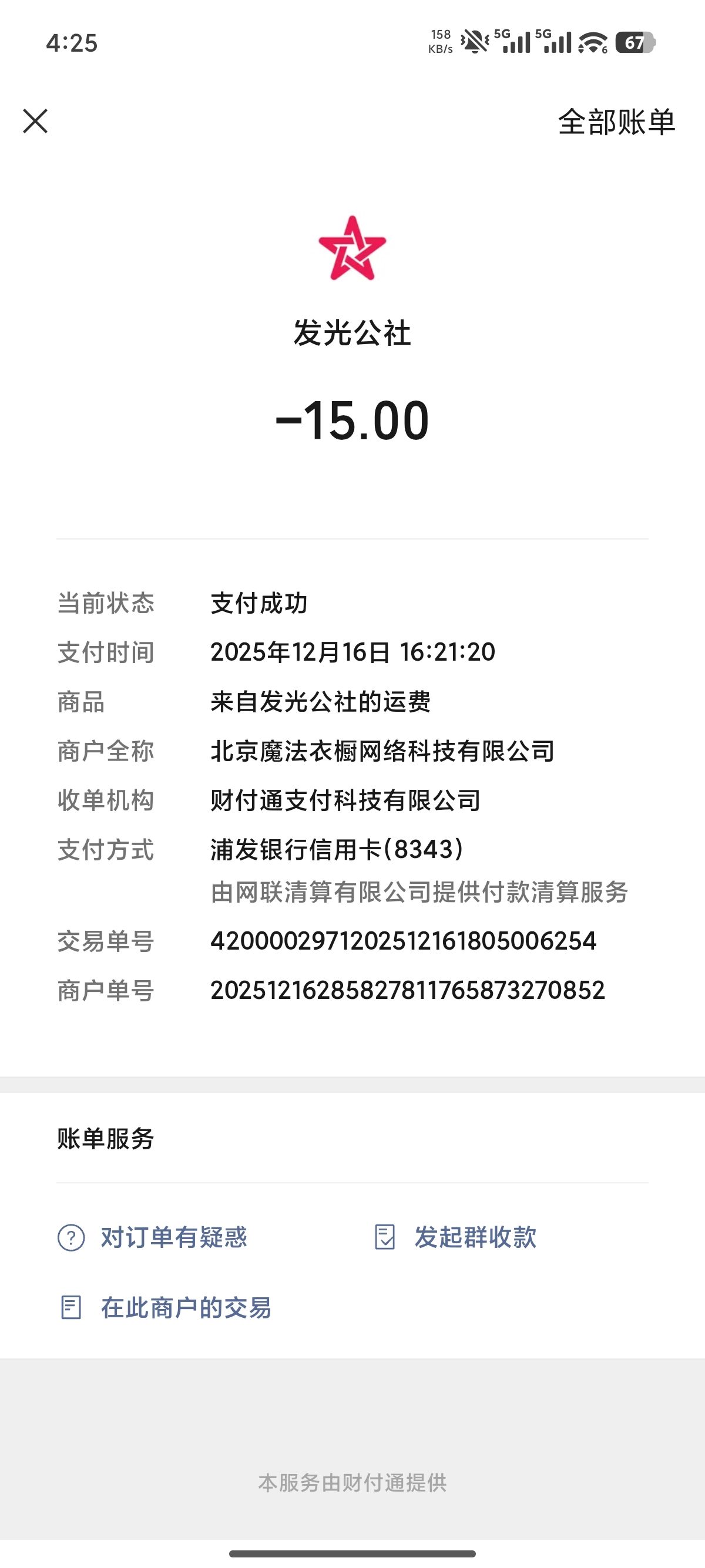Tap 对订单有疑惑 order question link
Image resolution: width=705 pixels, height=1568 pixels.
click(173, 1237)
